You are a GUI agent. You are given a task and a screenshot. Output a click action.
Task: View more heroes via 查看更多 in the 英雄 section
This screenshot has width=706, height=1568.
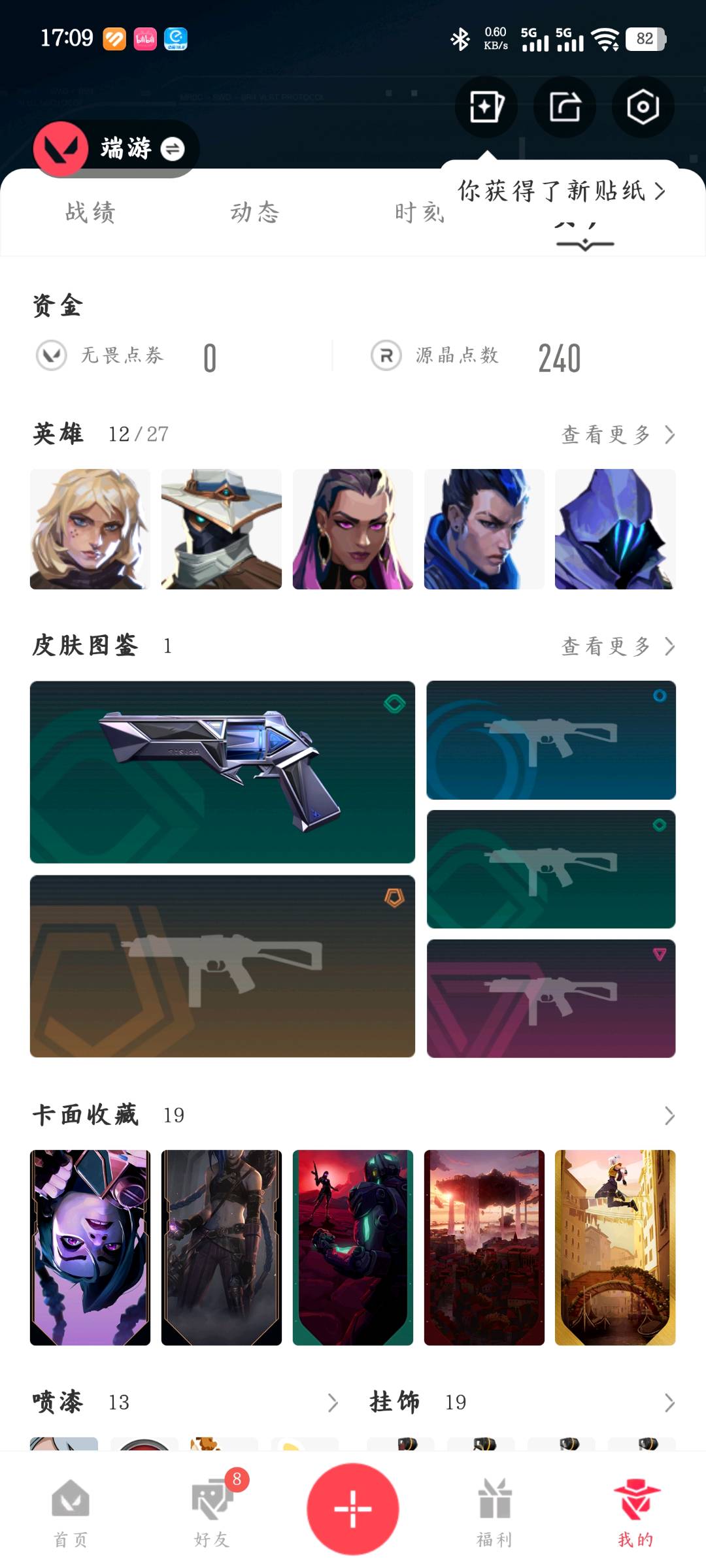tap(617, 434)
